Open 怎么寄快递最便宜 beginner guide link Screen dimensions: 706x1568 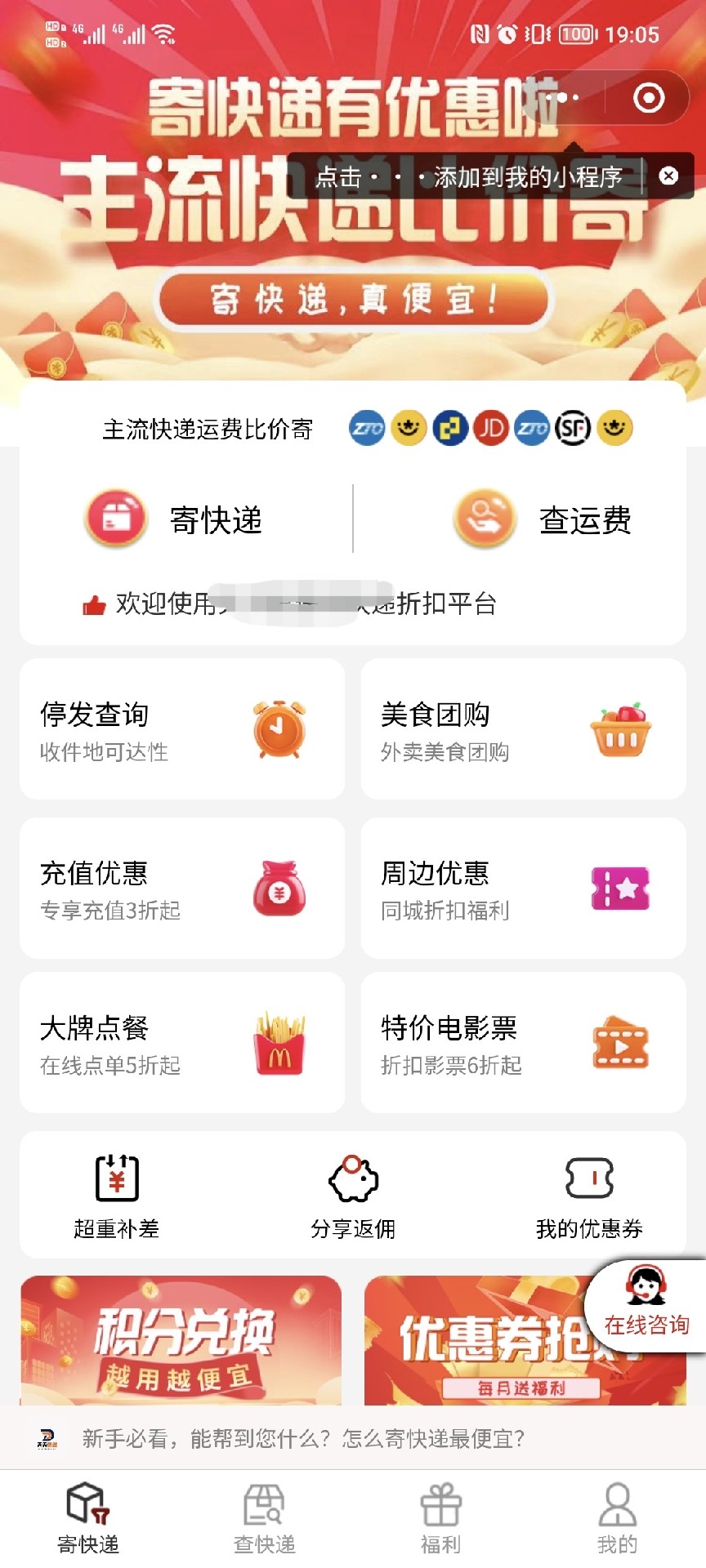[x=441, y=1441]
